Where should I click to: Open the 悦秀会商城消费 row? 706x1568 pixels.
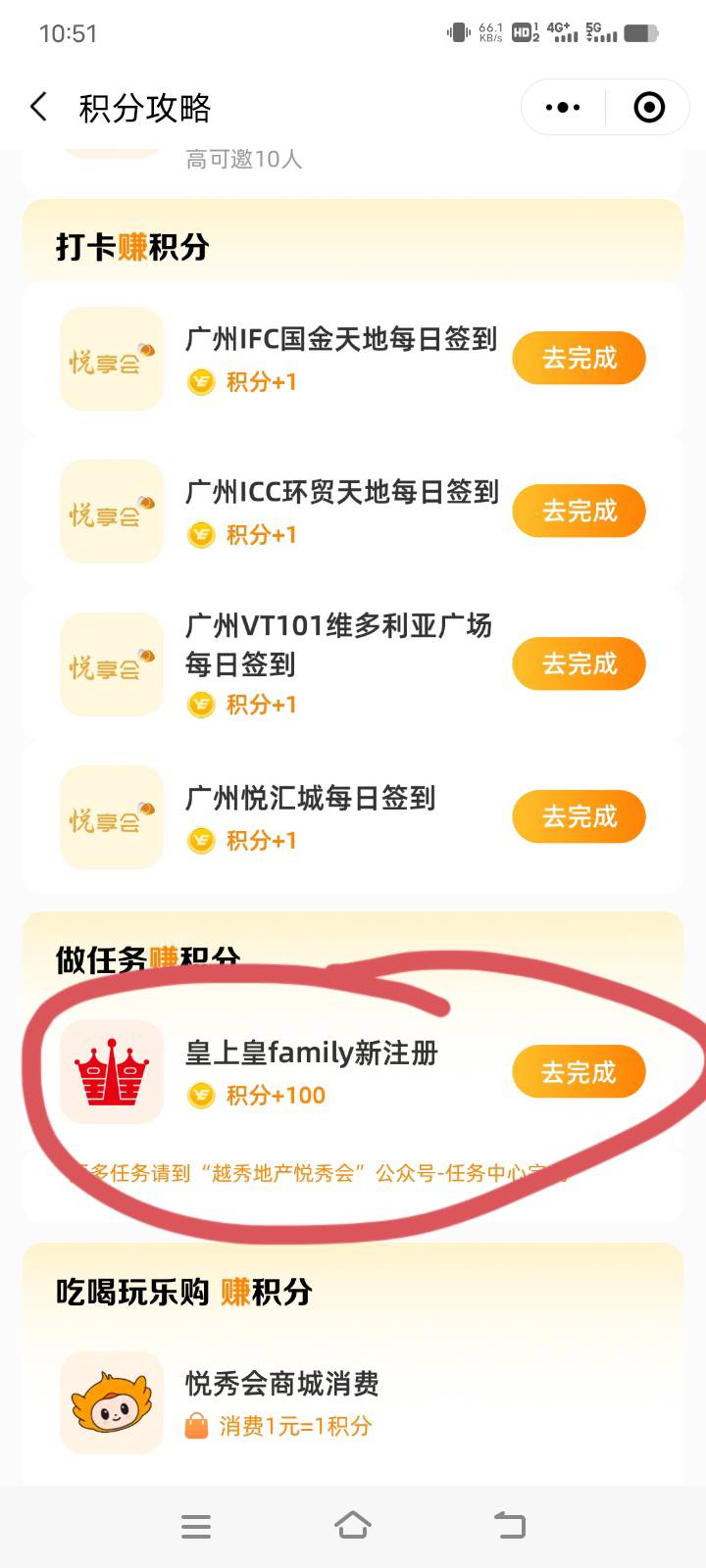click(x=353, y=1403)
